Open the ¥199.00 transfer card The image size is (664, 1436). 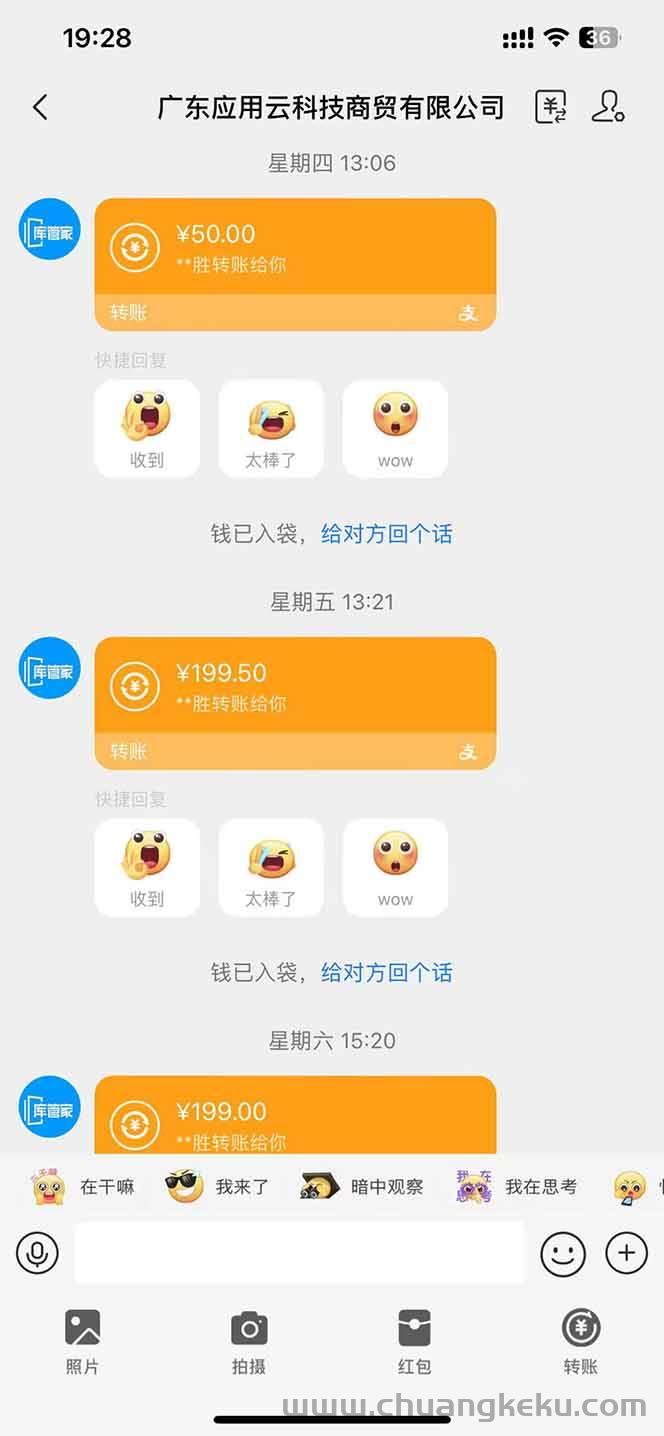click(x=295, y=1115)
